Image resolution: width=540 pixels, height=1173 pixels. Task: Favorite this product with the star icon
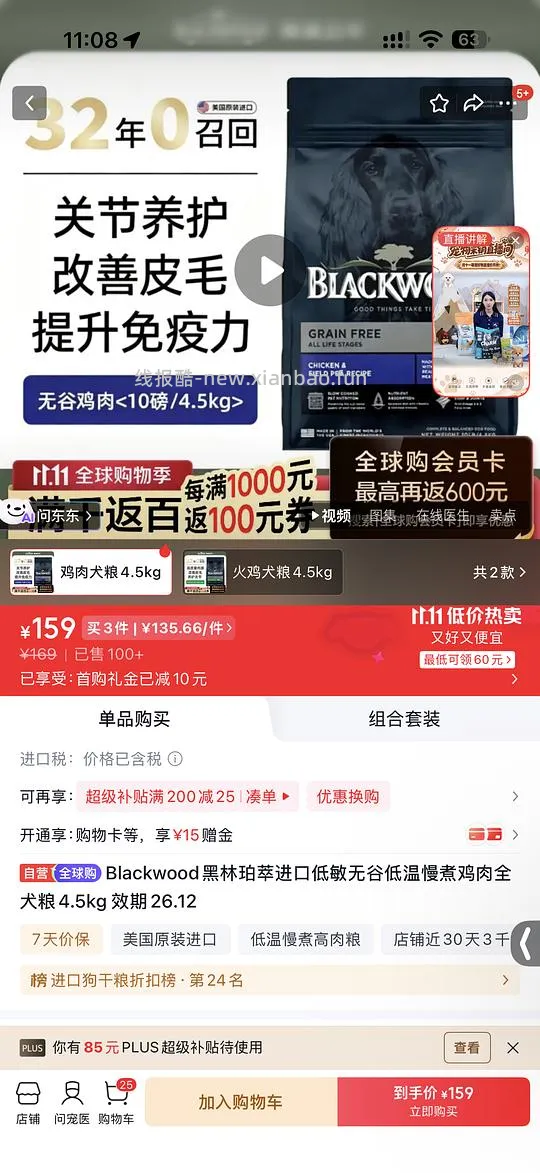pos(439,103)
